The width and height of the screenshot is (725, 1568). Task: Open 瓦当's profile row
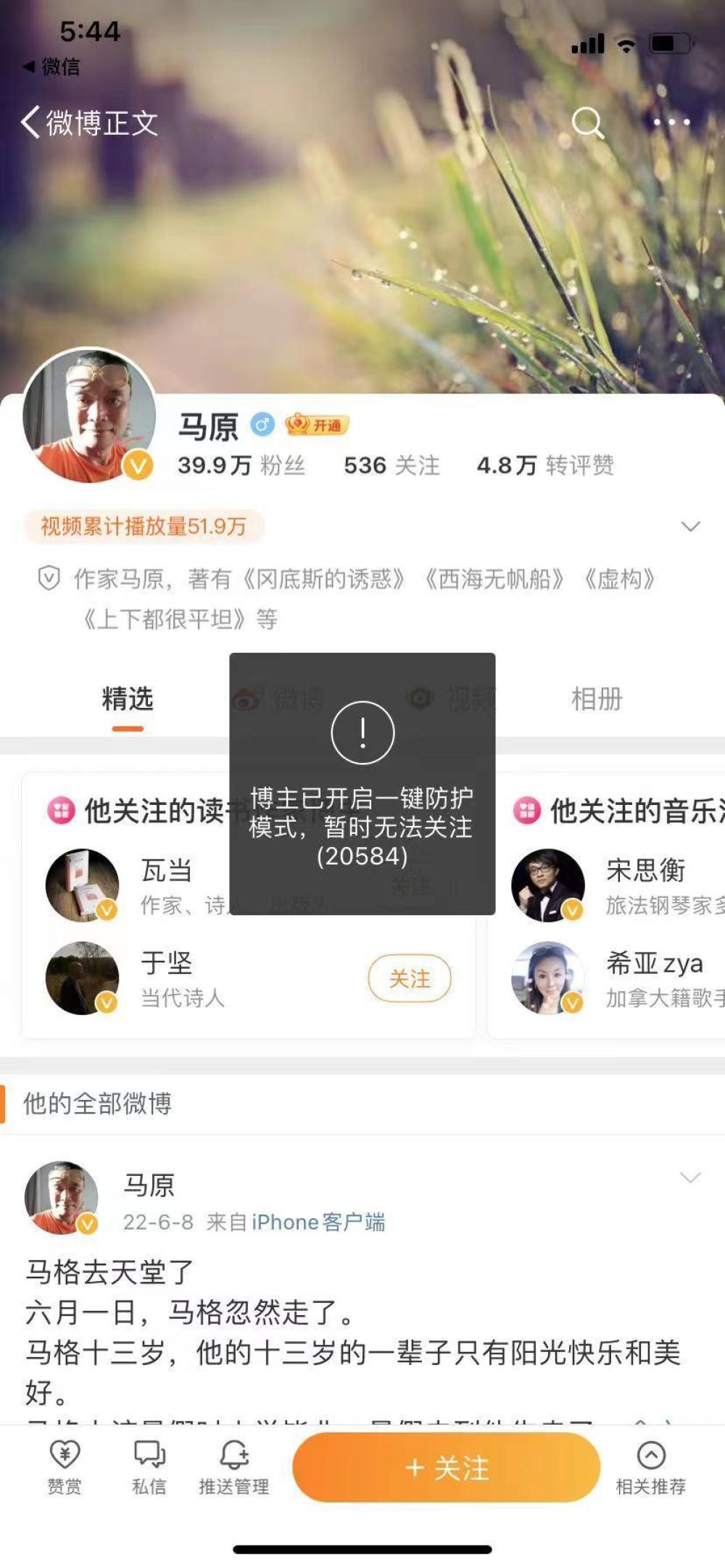[167, 885]
